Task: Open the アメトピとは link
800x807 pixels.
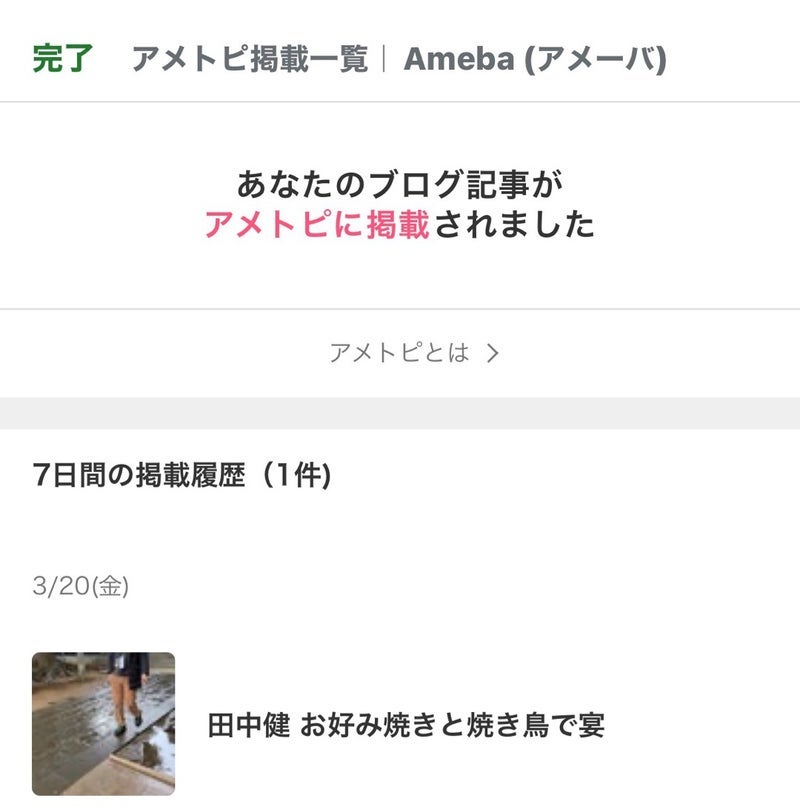Action: (x=413, y=353)
